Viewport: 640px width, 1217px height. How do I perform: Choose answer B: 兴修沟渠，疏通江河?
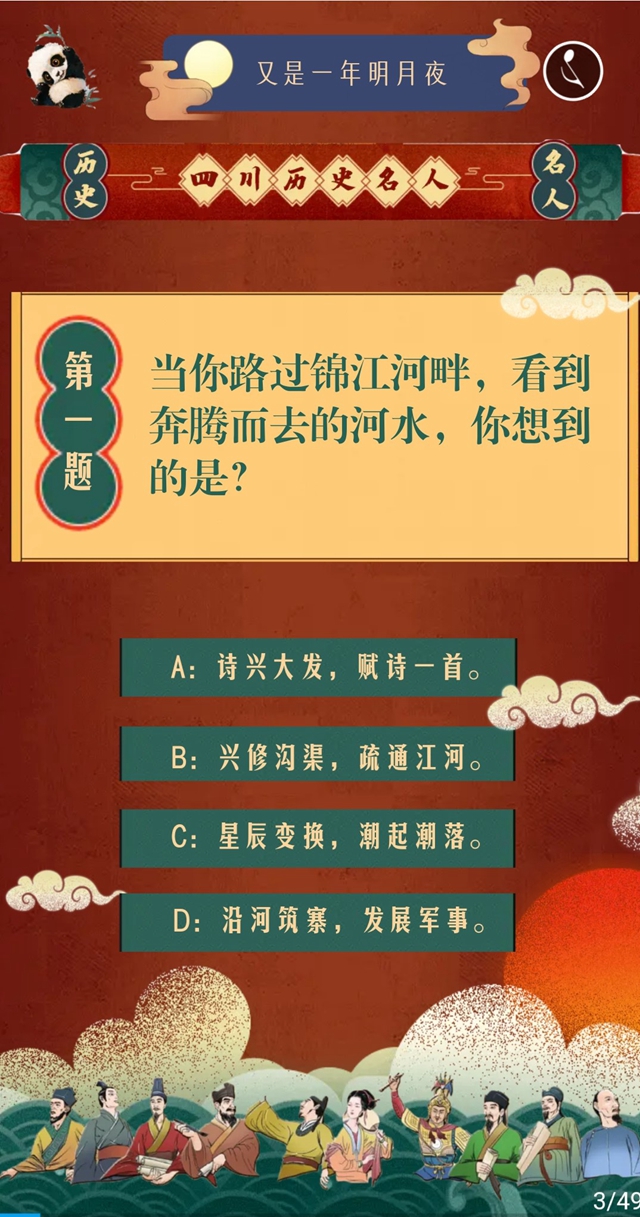pos(318,754)
